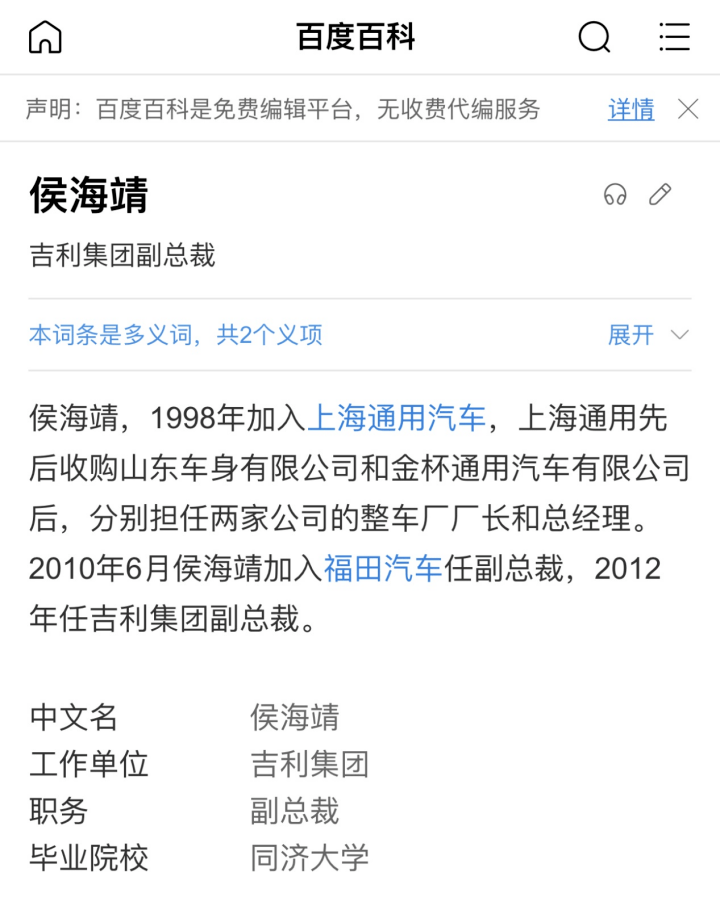This screenshot has width=720, height=910.
Task: Open the 上海通用汽车 link
Action: point(396,418)
